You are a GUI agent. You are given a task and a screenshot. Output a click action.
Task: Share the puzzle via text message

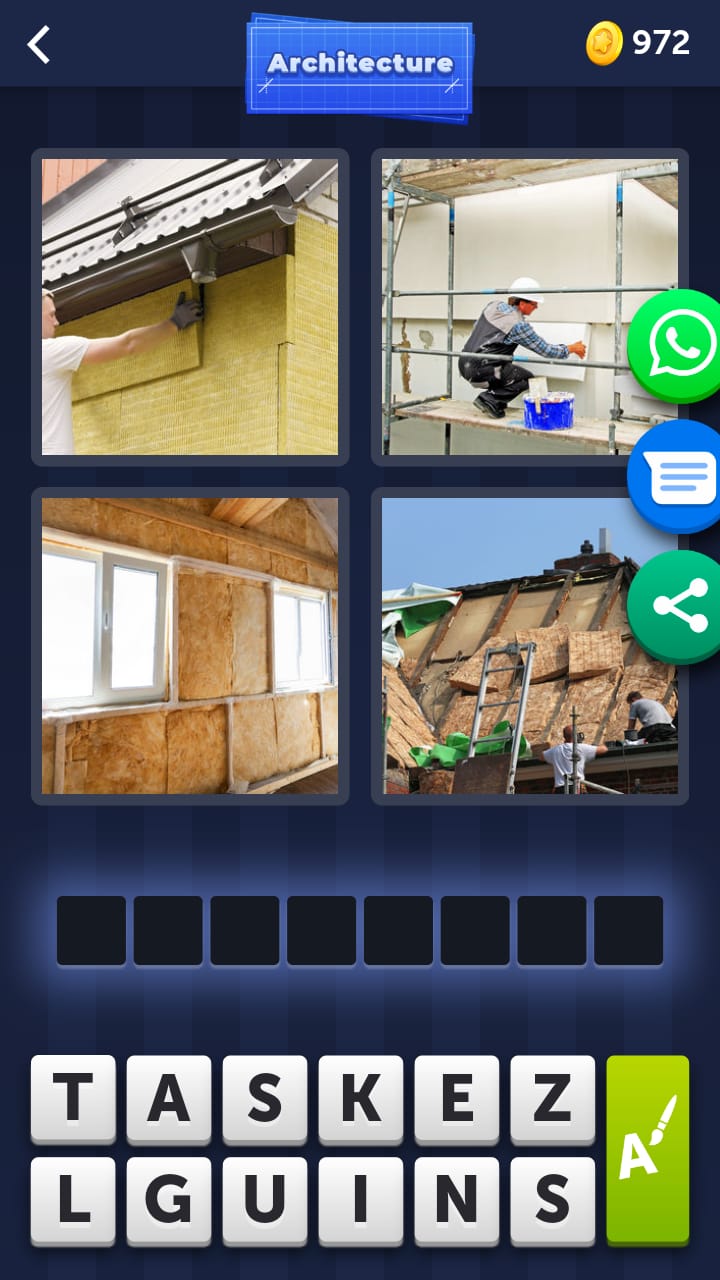(x=681, y=477)
